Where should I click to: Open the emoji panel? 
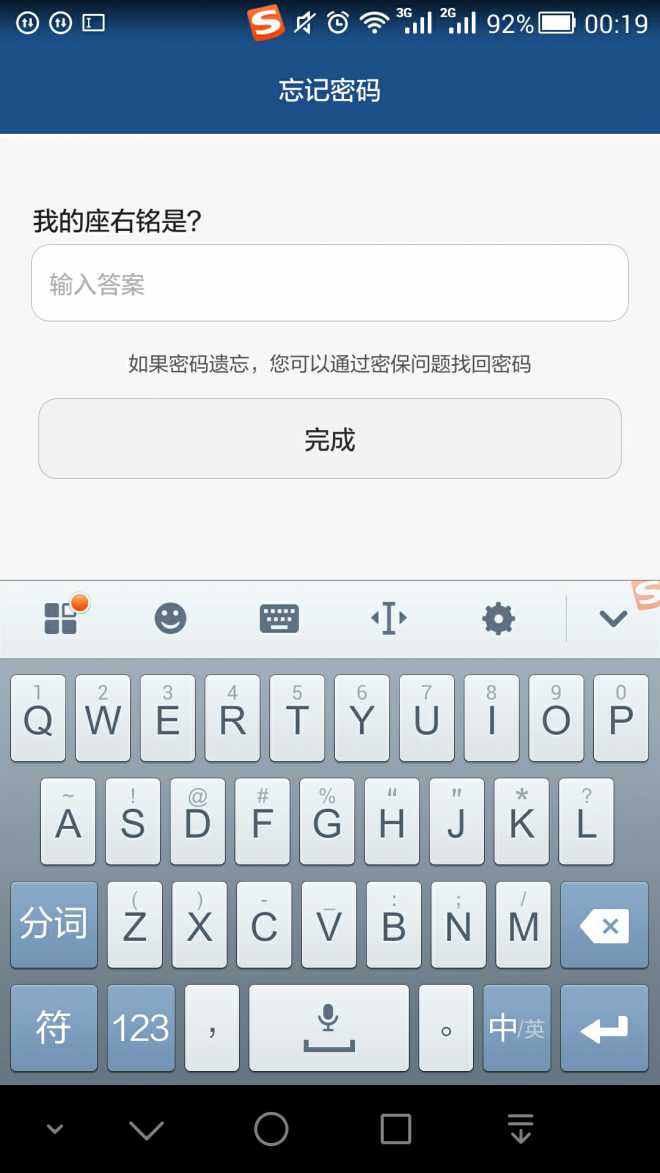170,619
